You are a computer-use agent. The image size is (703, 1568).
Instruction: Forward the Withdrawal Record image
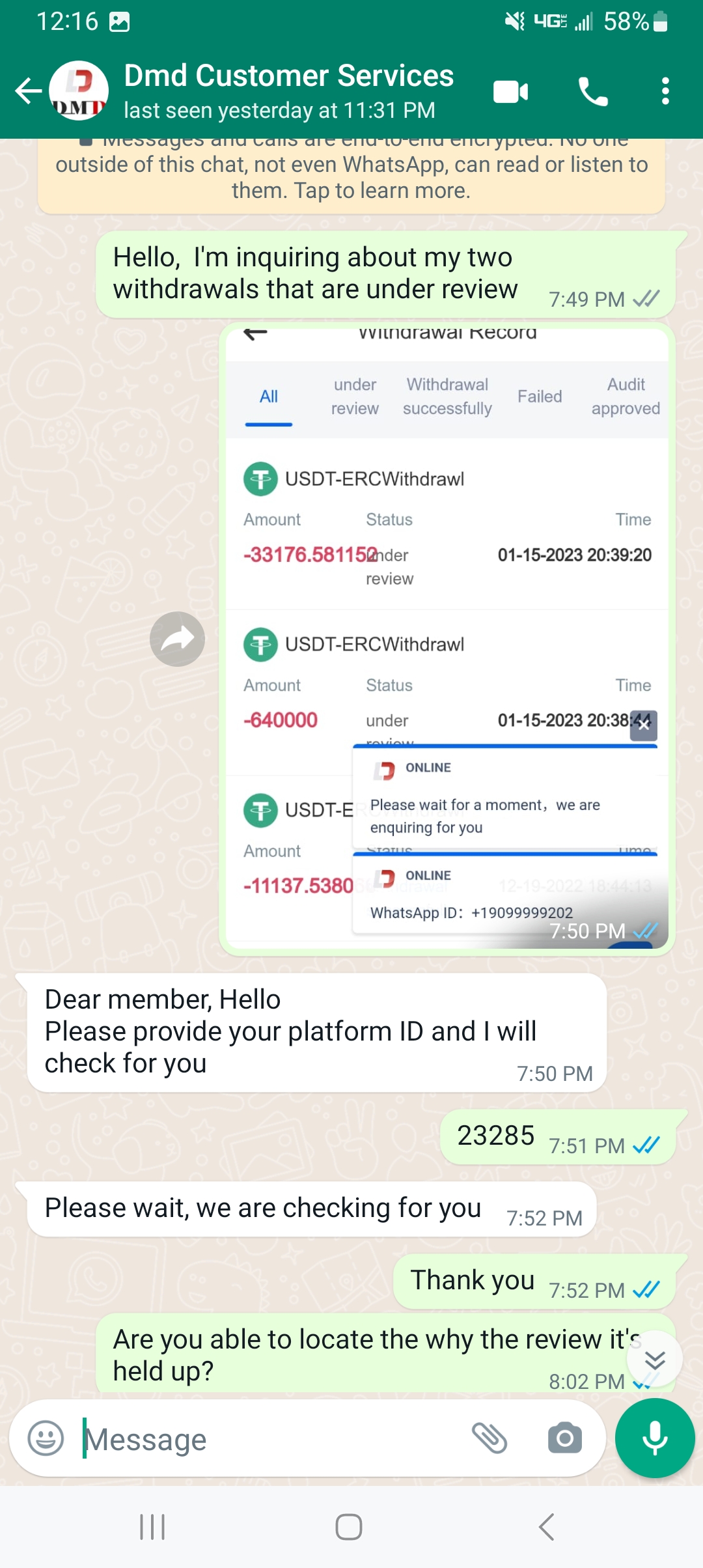coord(177,639)
